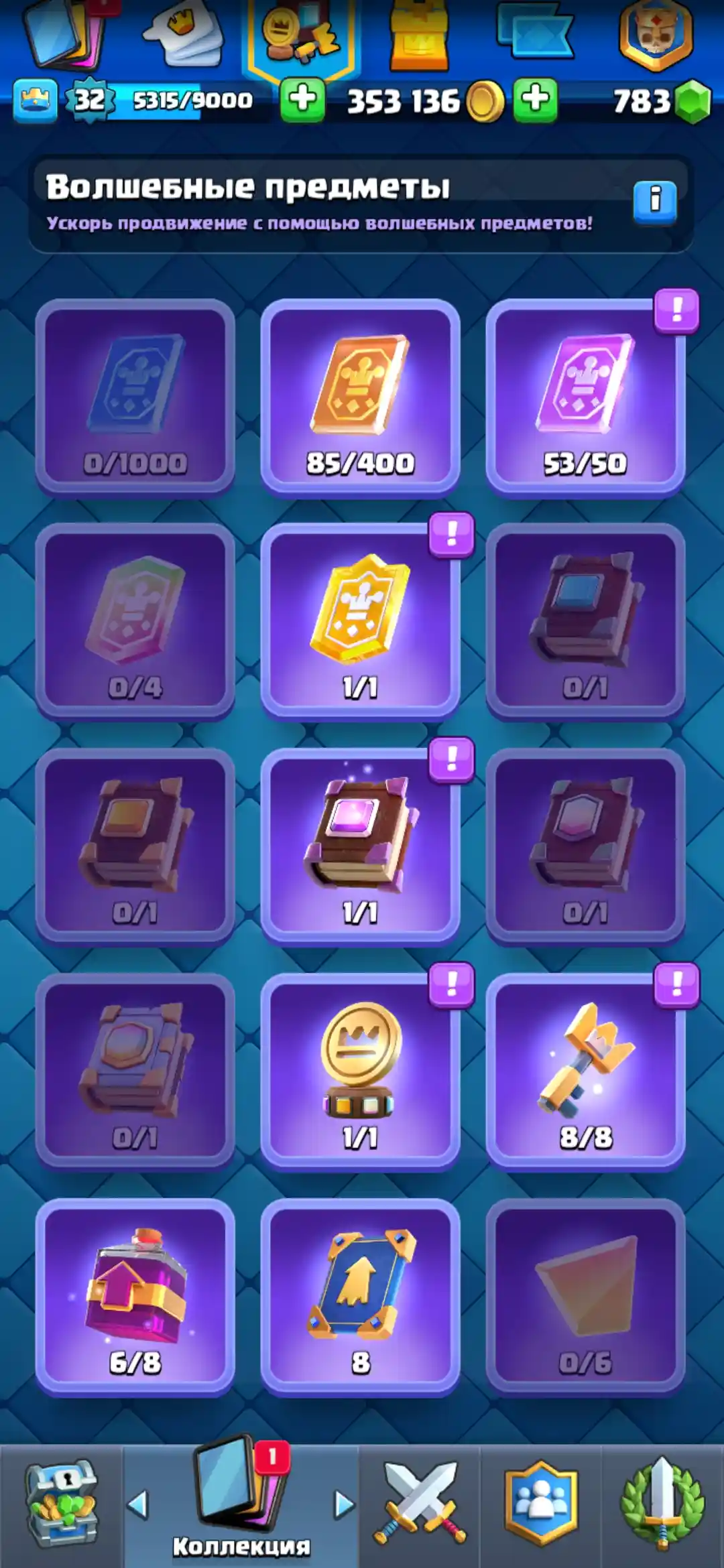Screen dimensions: 724x1568
Task: Add more gold with the plus button
Action: click(x=535, y=101)
